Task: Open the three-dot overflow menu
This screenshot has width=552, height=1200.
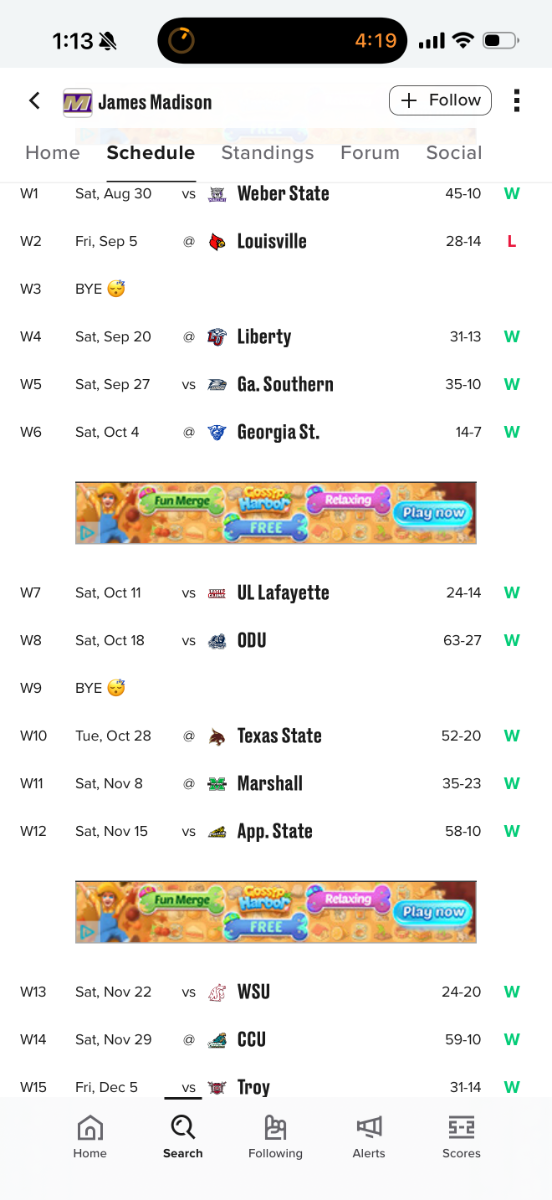Action: tap(517, 101)
